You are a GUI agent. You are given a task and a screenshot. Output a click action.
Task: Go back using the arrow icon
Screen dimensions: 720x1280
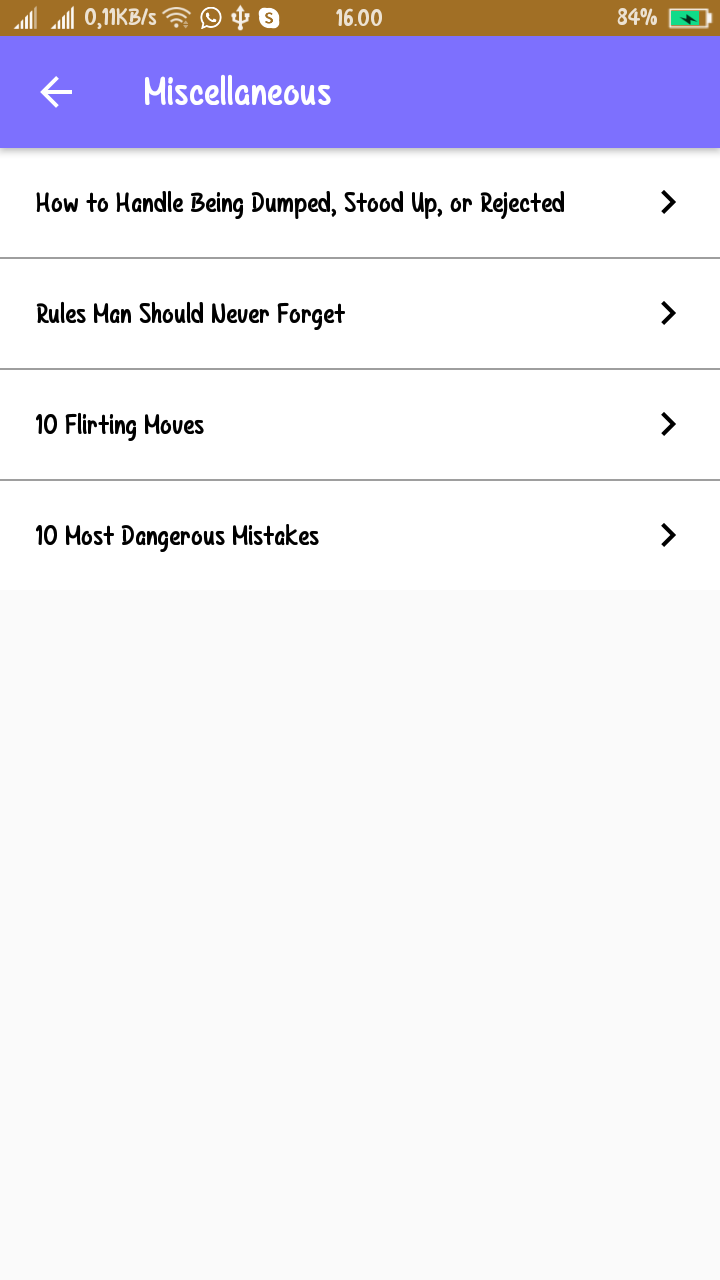[x=56, y=92]
